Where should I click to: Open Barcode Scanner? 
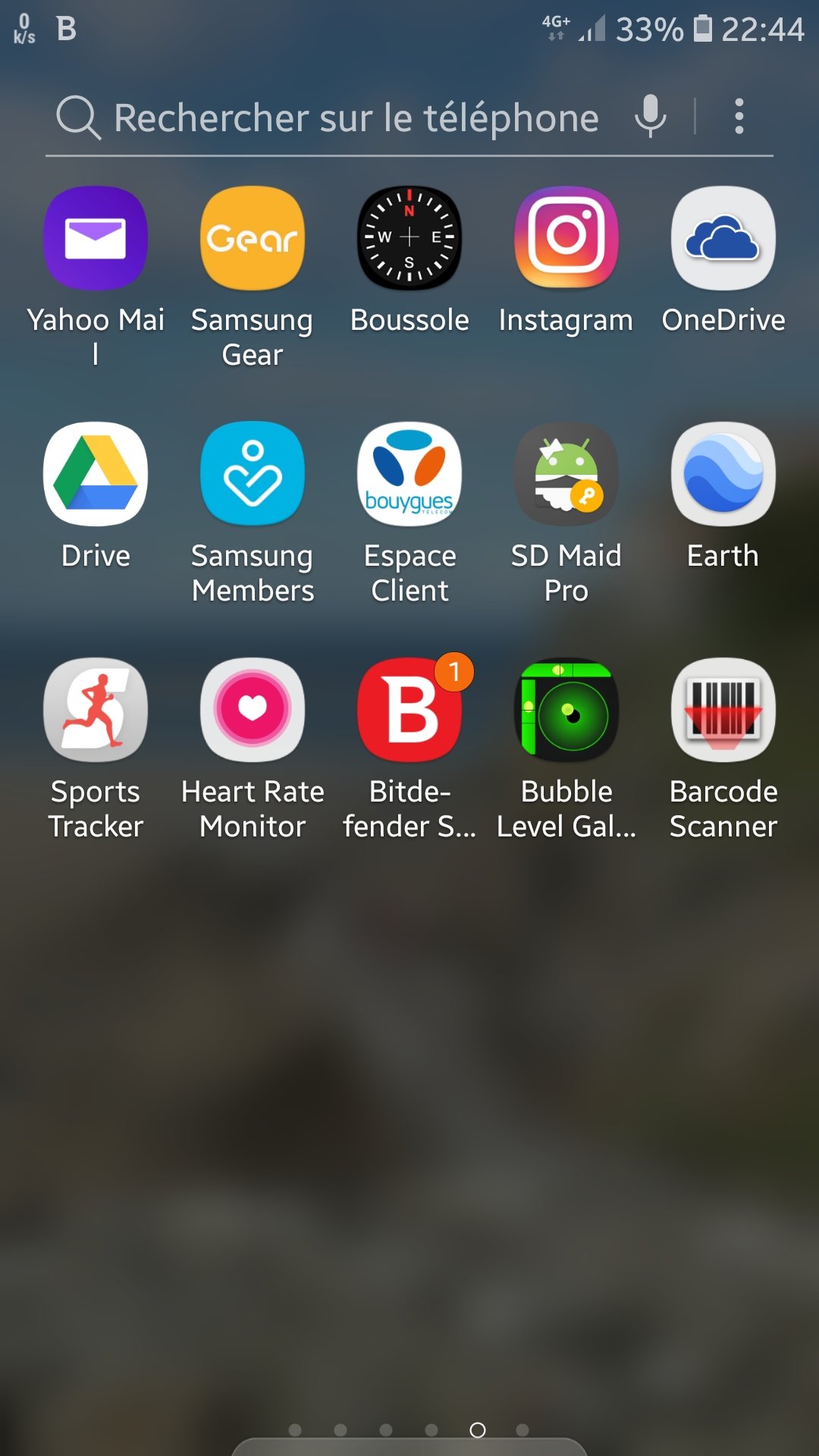tap(723, 711)
